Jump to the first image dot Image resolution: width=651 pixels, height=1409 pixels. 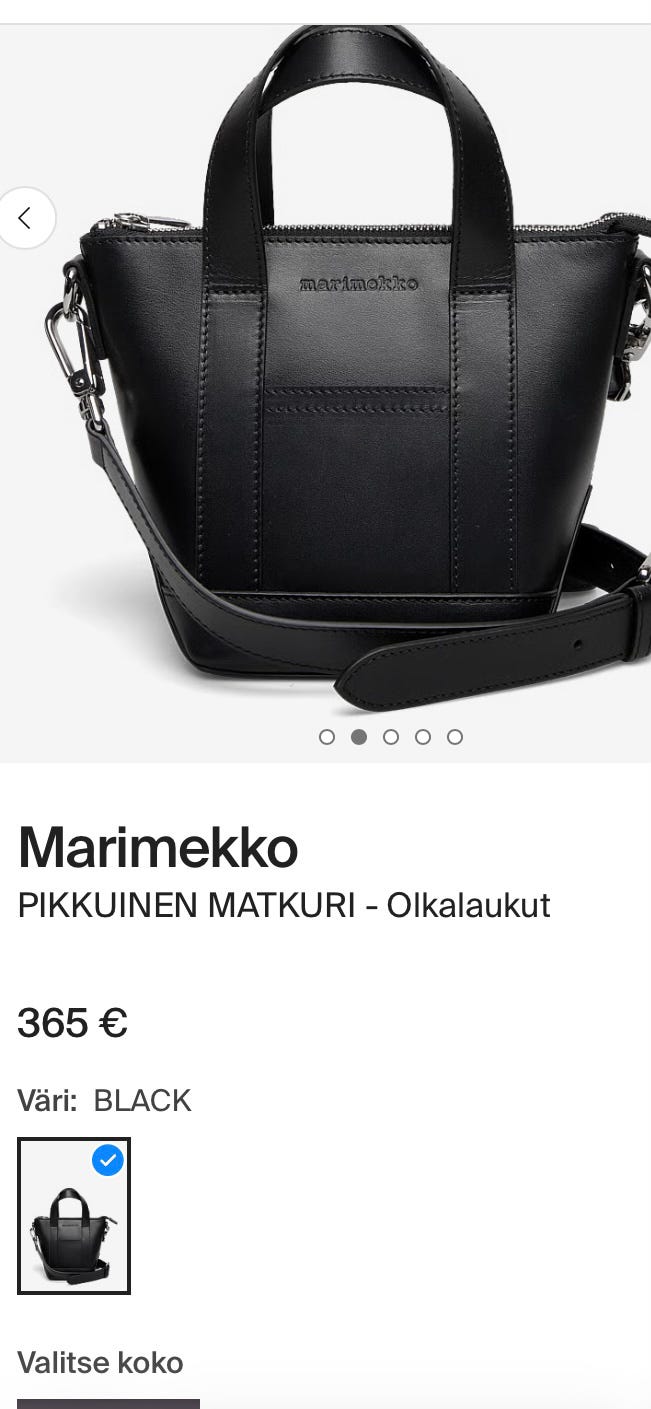[x=327, y=737]
